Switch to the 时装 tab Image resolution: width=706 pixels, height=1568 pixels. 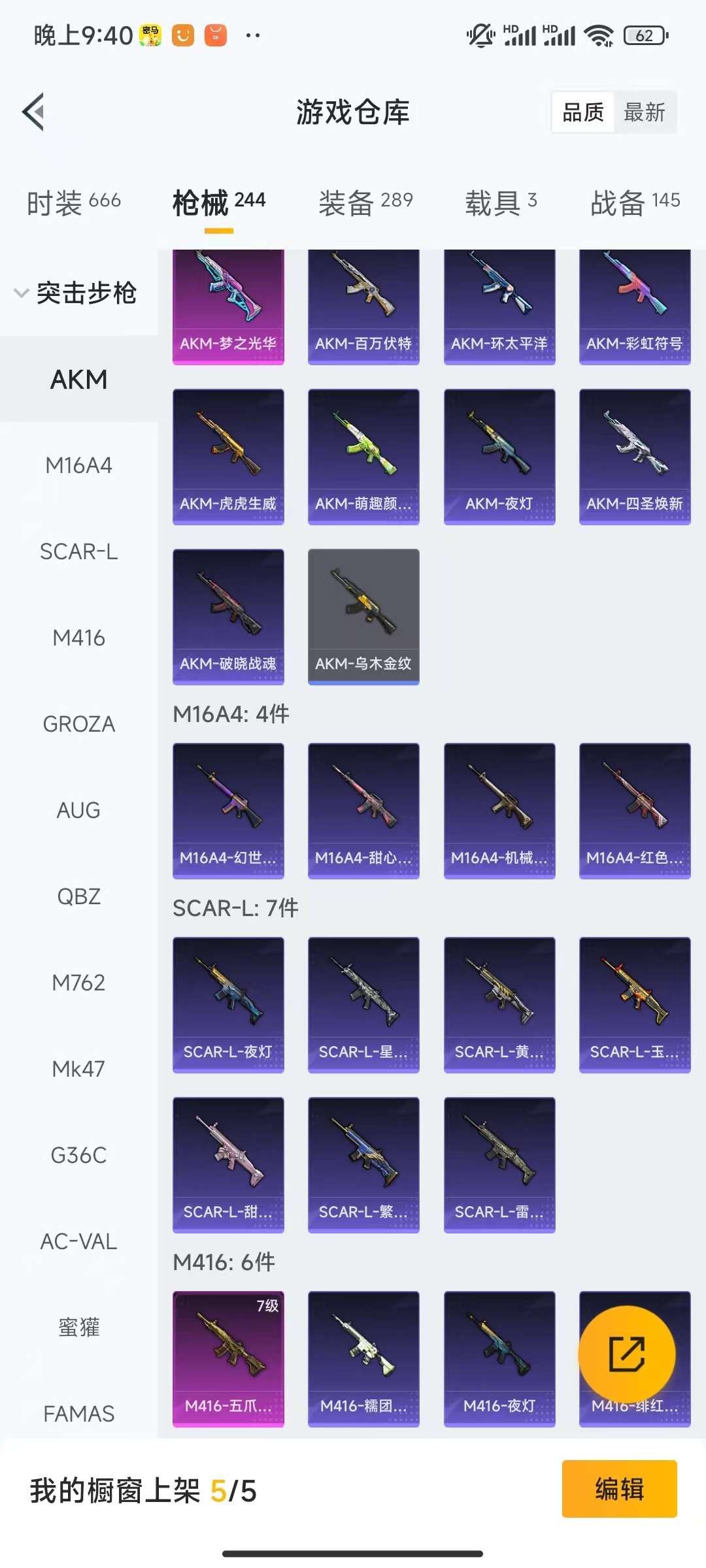tap(74, 202)
